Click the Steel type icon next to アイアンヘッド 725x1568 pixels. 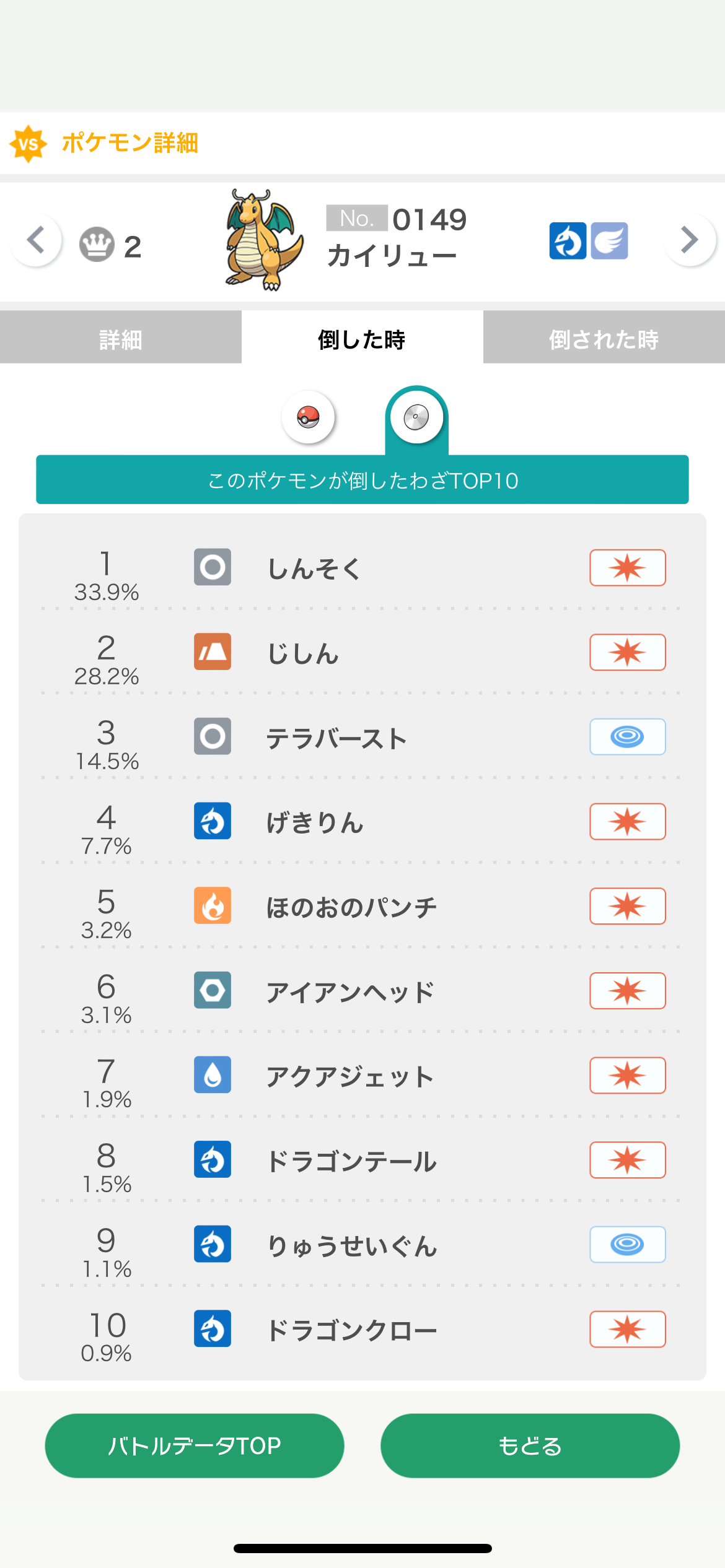213,991
